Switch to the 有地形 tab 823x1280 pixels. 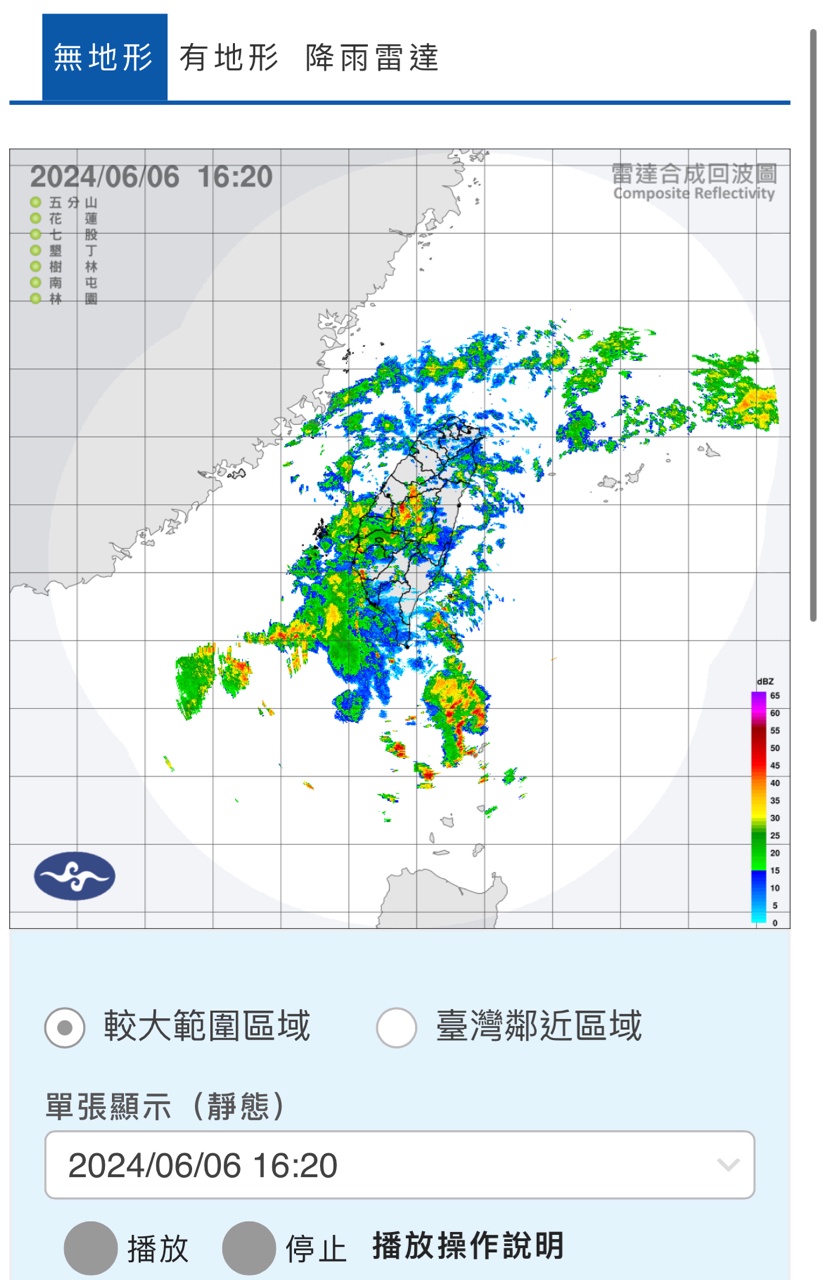coord(229,58)
